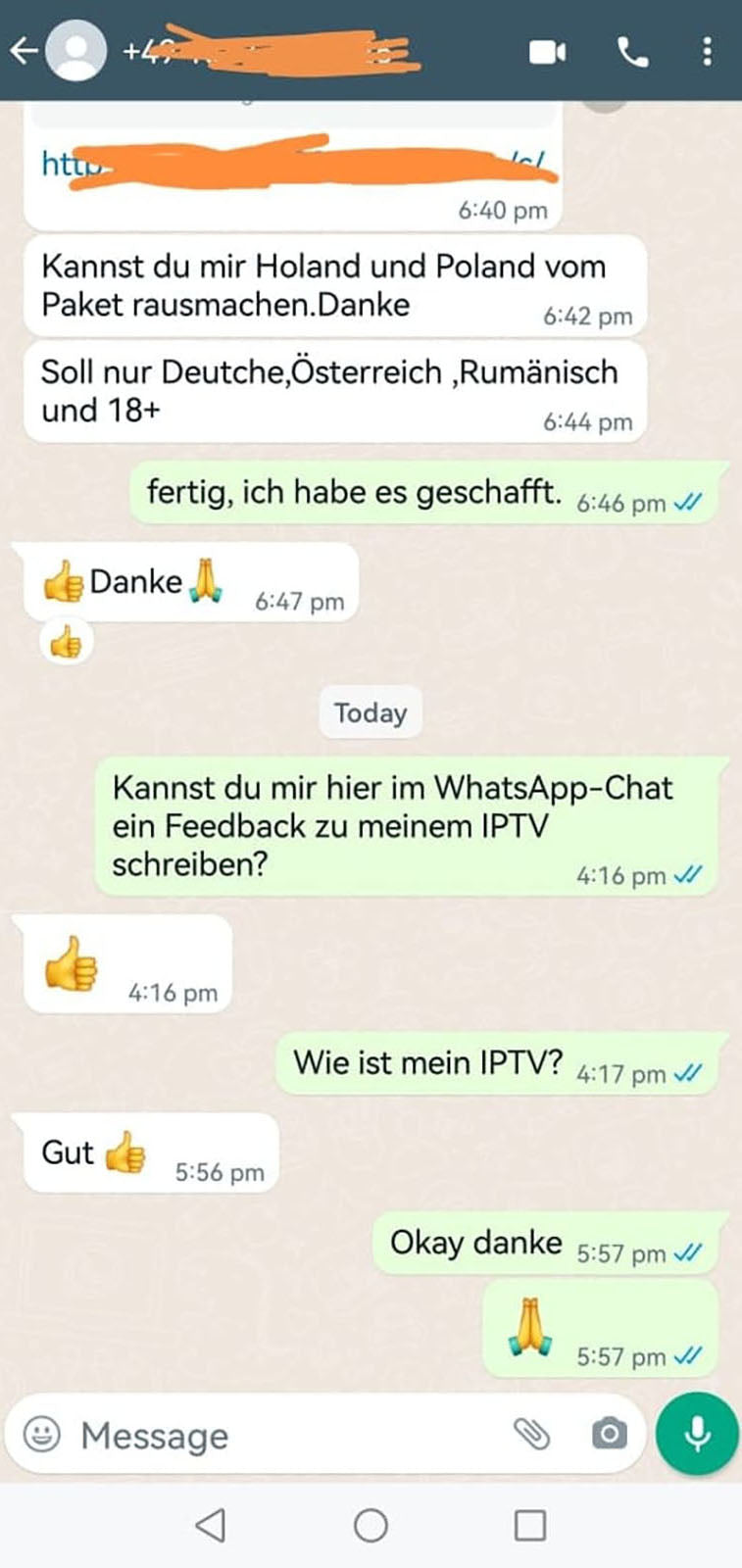This screenshot has height=1568, width=742.
Task: Go to the home screen
Action: 371,1525
